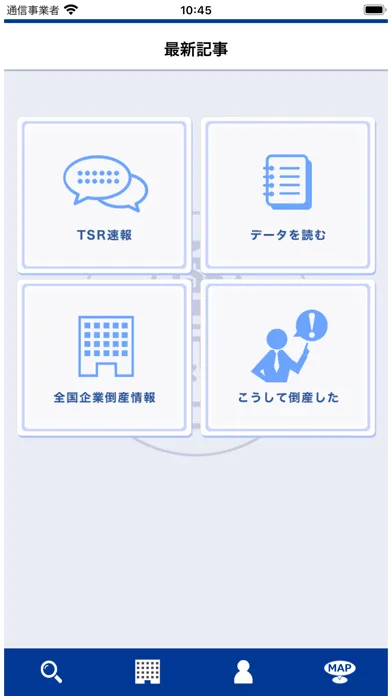The width and height of the screenshot is (392, 696).
Task: Switch to the person profile tab
Action: 243,672
